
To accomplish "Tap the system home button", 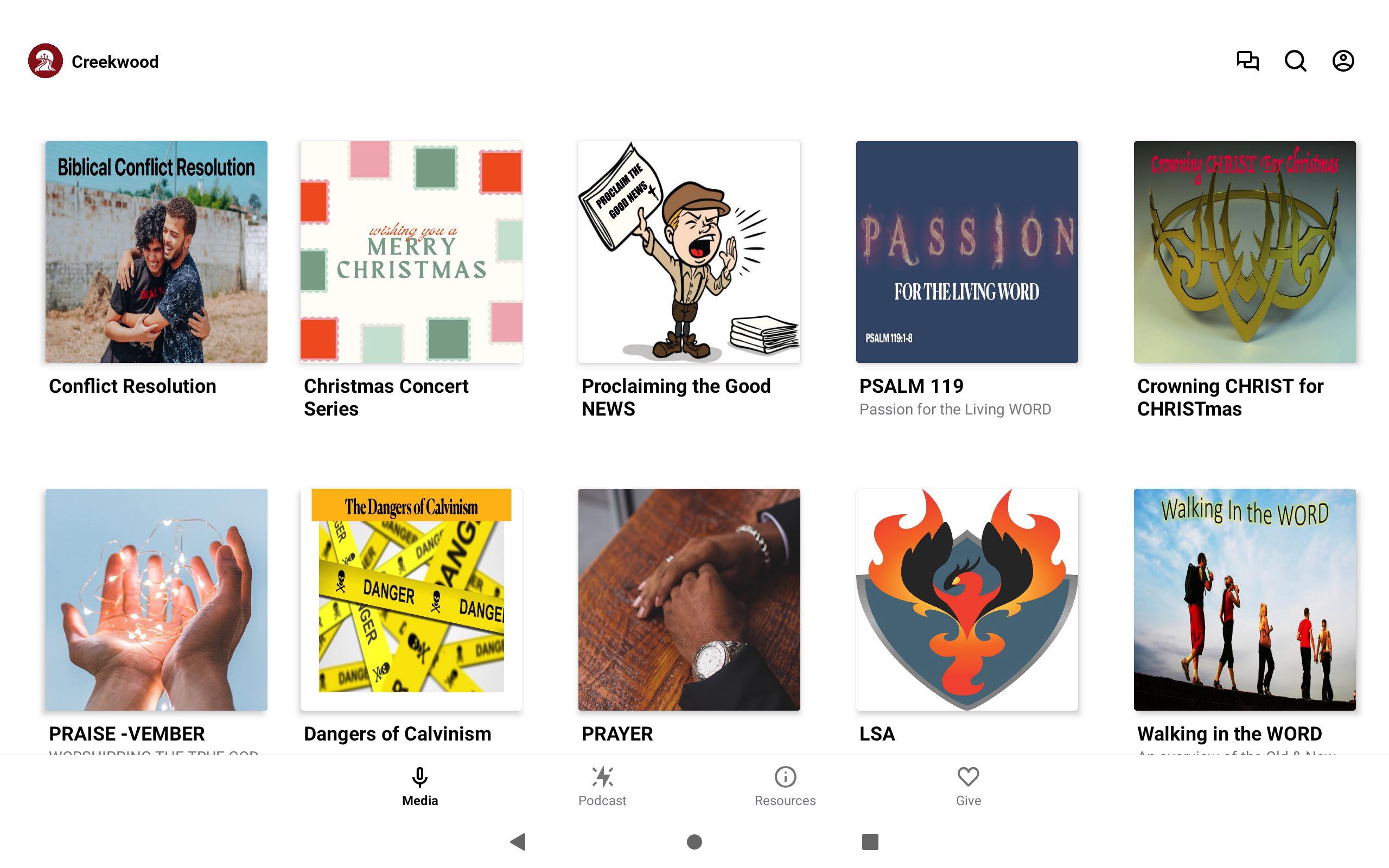I will click(694, 841).
